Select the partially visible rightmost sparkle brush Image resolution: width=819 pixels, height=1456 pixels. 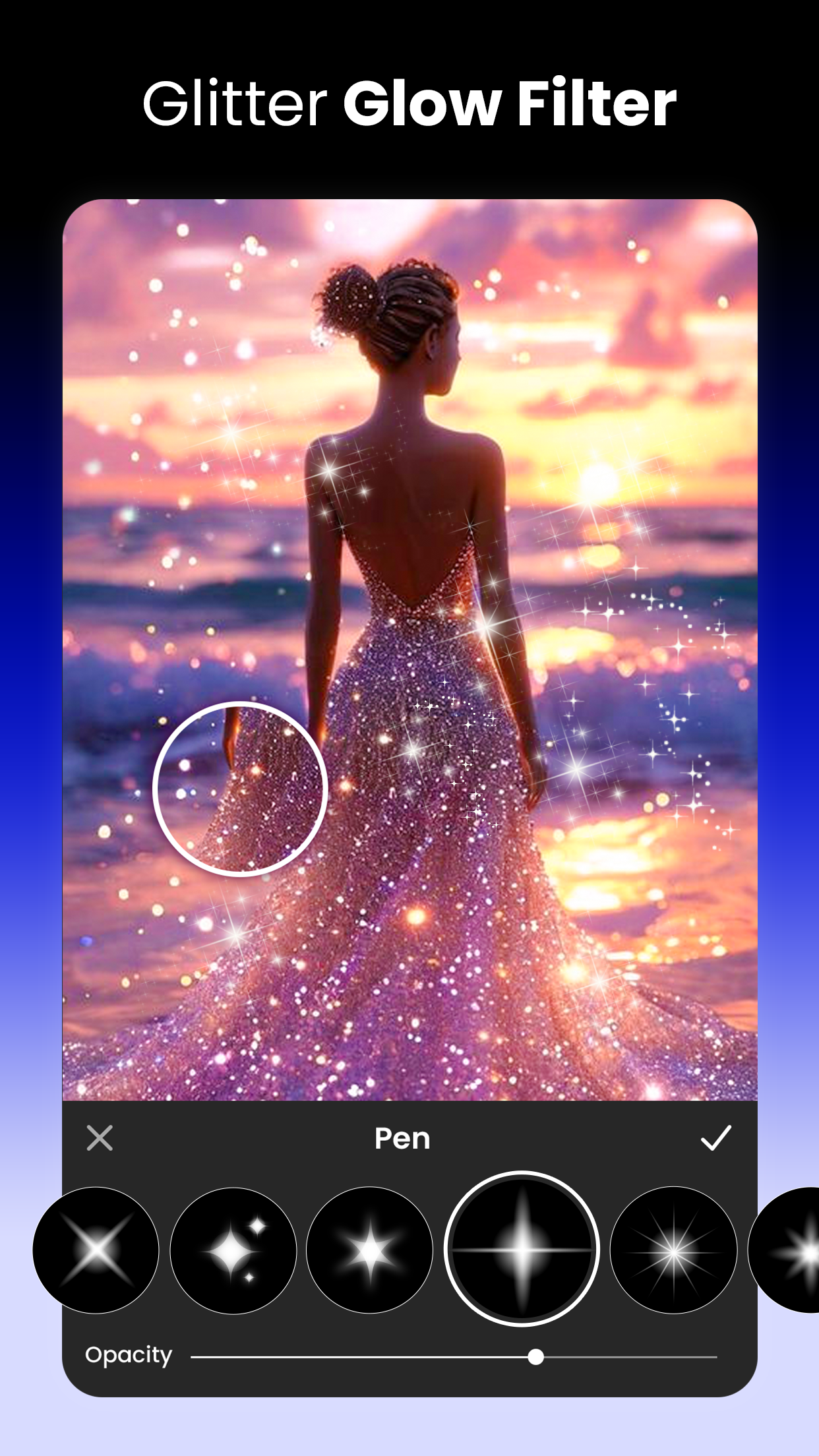(804, 1250)
